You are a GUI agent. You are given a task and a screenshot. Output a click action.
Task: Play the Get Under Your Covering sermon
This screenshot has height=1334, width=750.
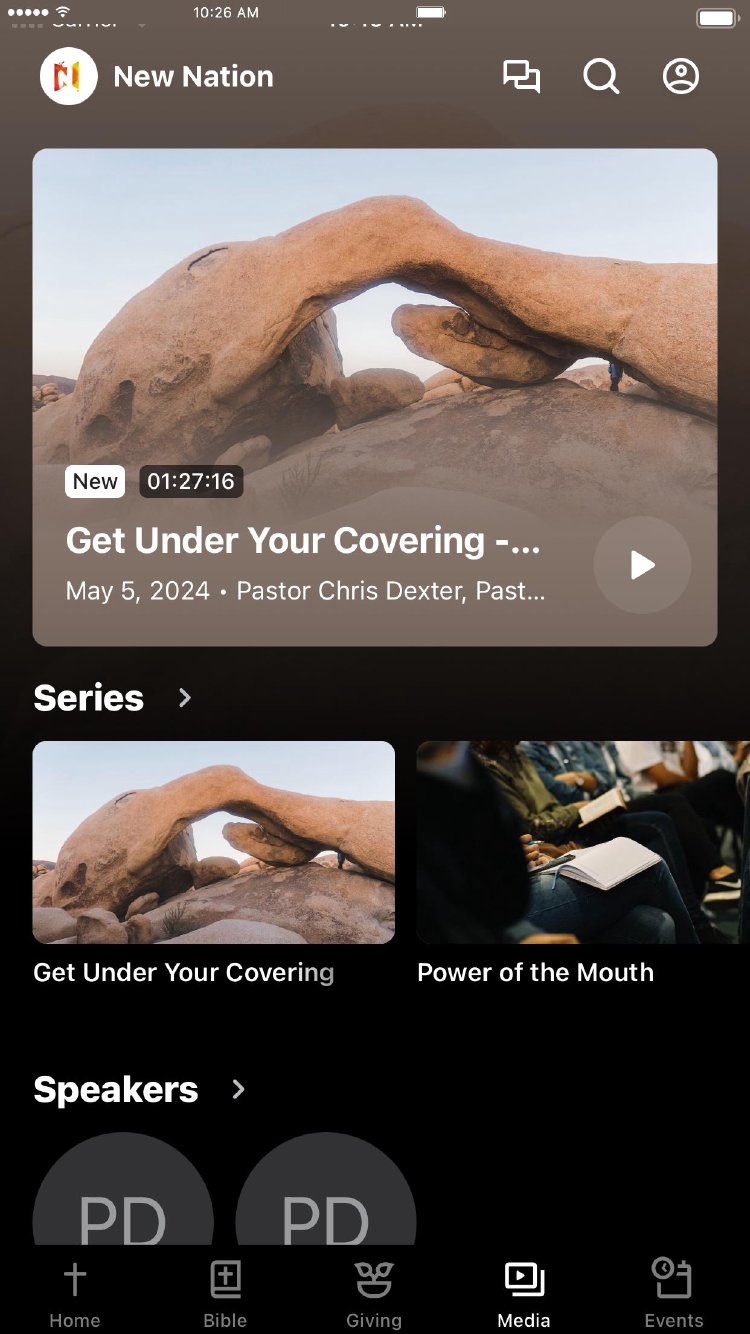point(642,565)
